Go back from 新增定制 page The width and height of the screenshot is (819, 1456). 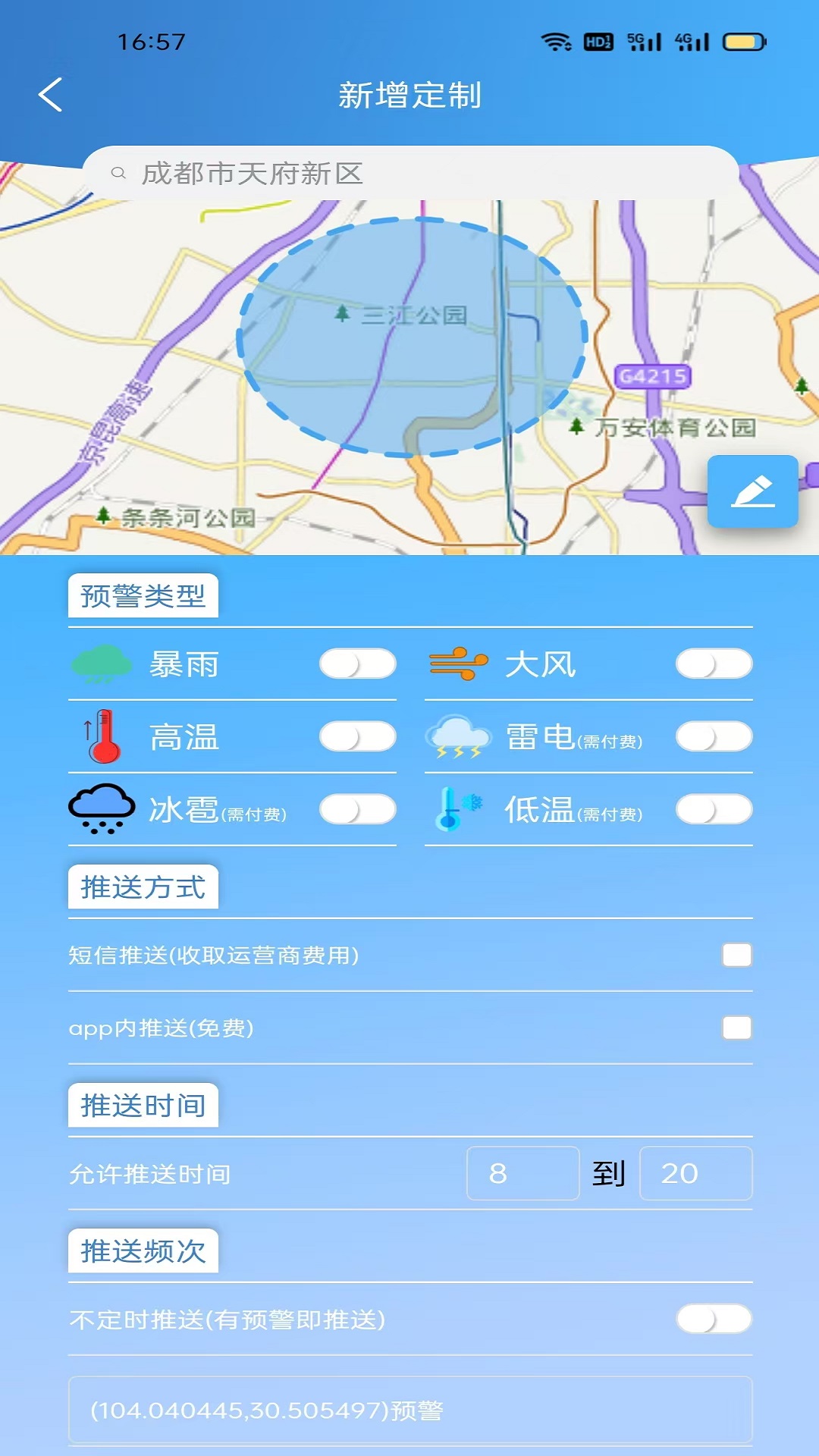point(50,95)
